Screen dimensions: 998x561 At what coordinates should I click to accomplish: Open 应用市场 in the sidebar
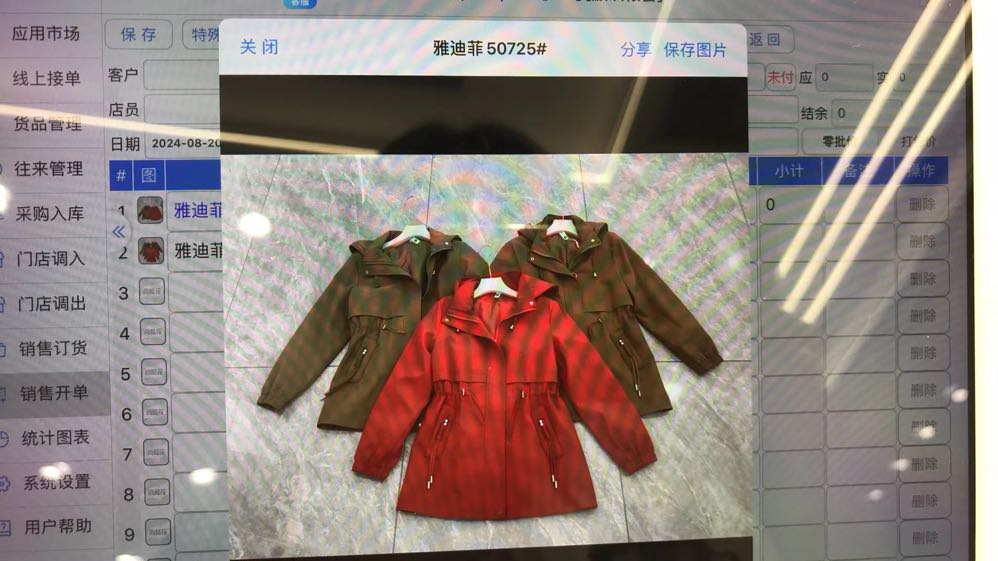point(46,33)
